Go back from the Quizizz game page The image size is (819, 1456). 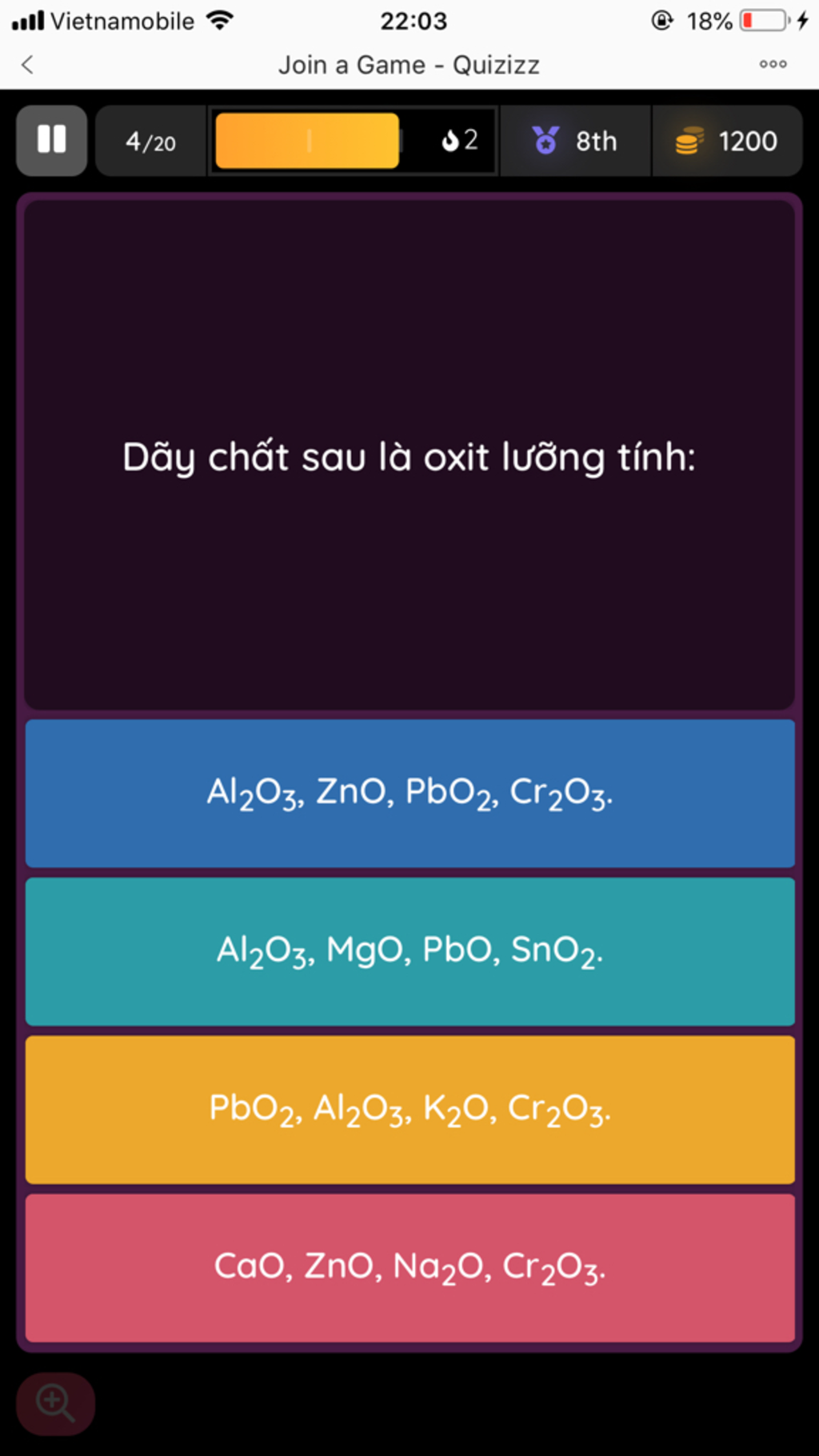(27, 65)
